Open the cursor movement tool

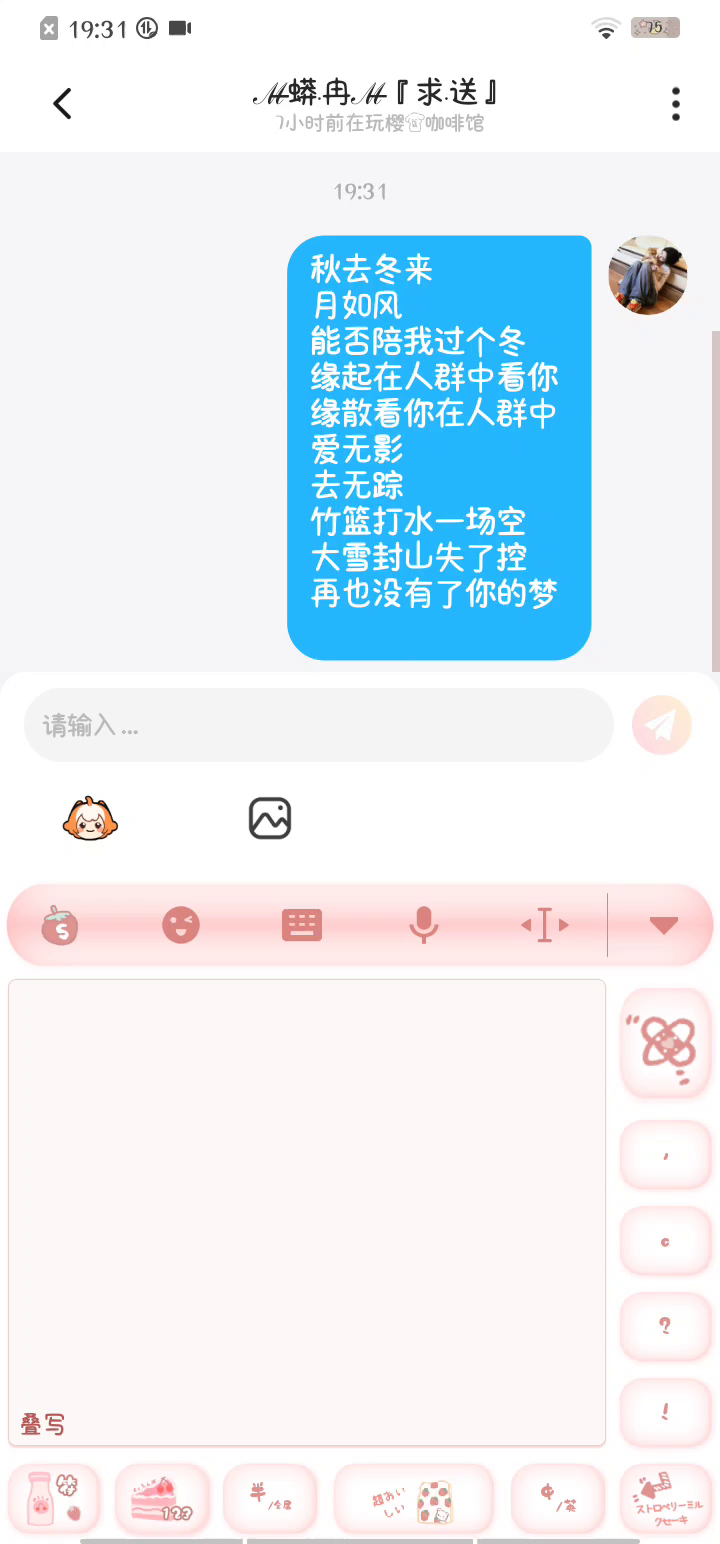(544, 924)
